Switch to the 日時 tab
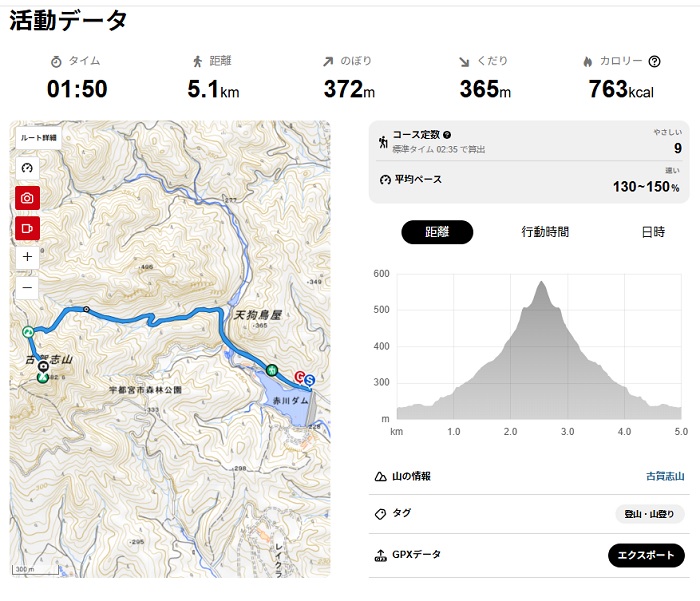700x601 pixels. pos(653,232)
